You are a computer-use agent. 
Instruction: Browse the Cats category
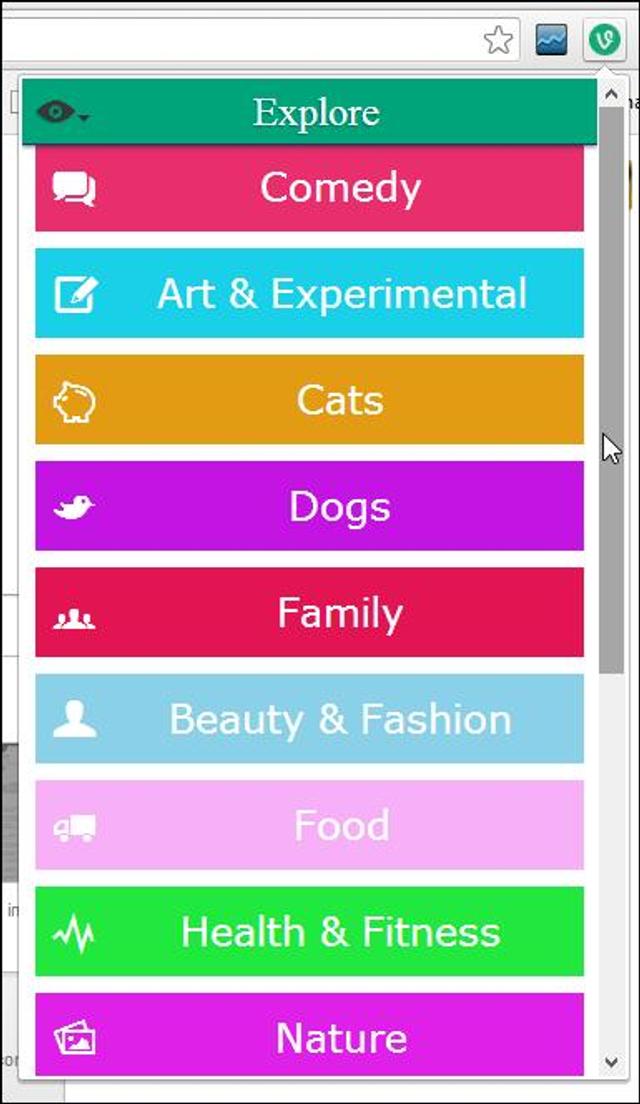309,400
